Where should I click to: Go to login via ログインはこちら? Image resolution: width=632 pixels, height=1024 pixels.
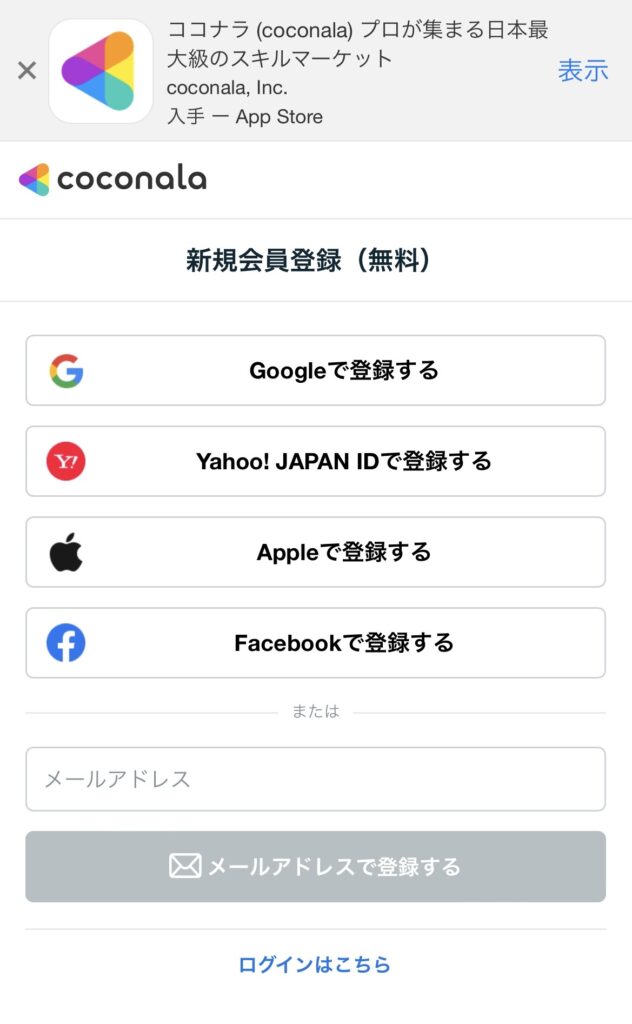pyautogui.click(x=314, y=965)
